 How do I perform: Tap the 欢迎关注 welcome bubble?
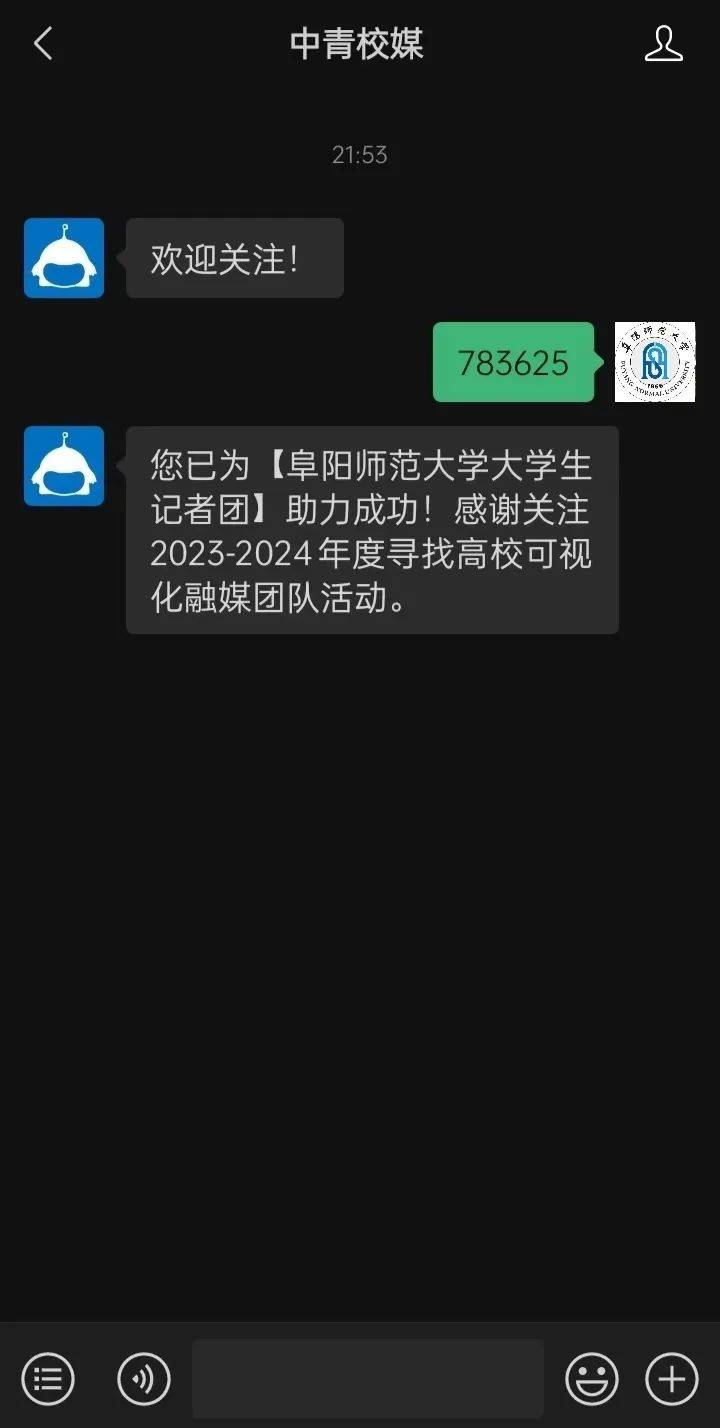pyautogui.click(x=234, y=258)
